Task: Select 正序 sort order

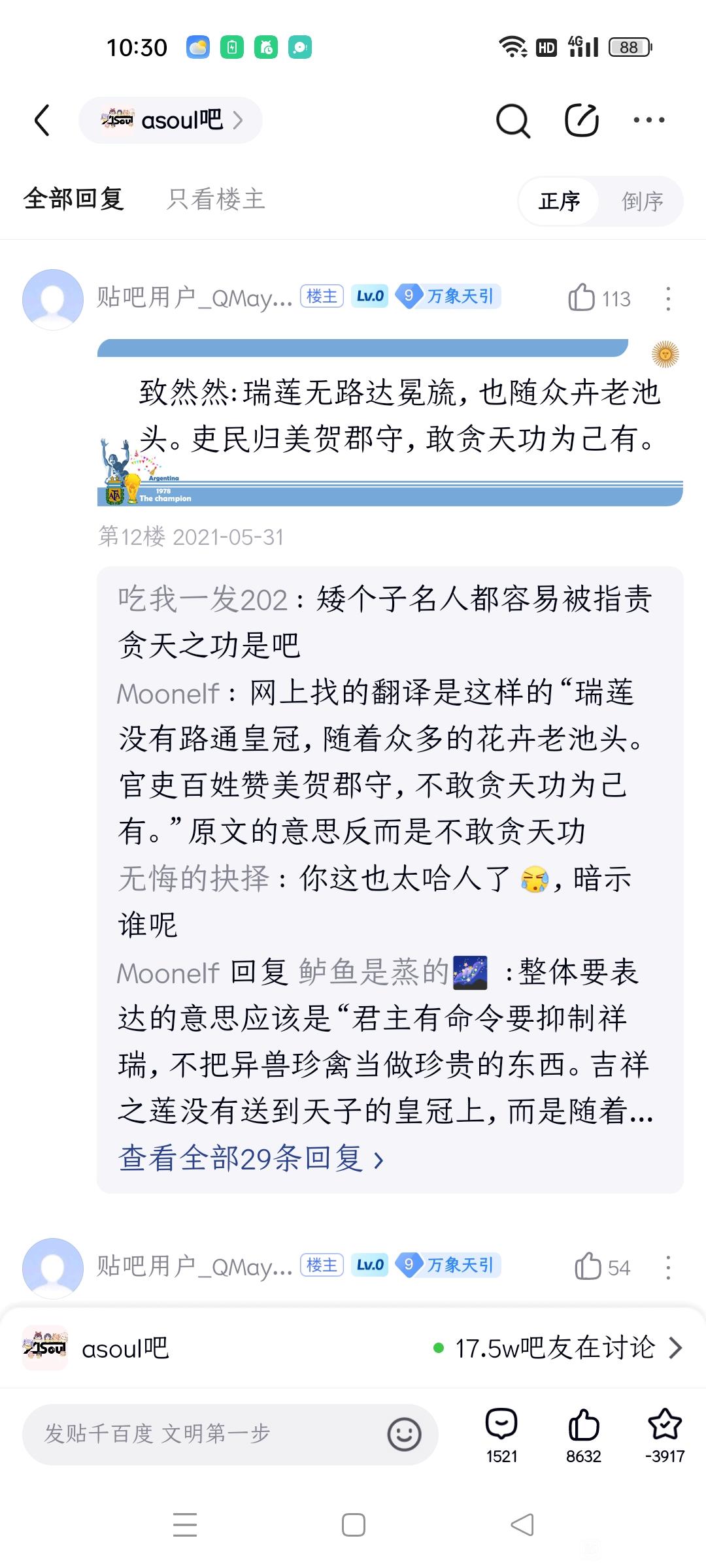Action: click(x=560, y=201)
